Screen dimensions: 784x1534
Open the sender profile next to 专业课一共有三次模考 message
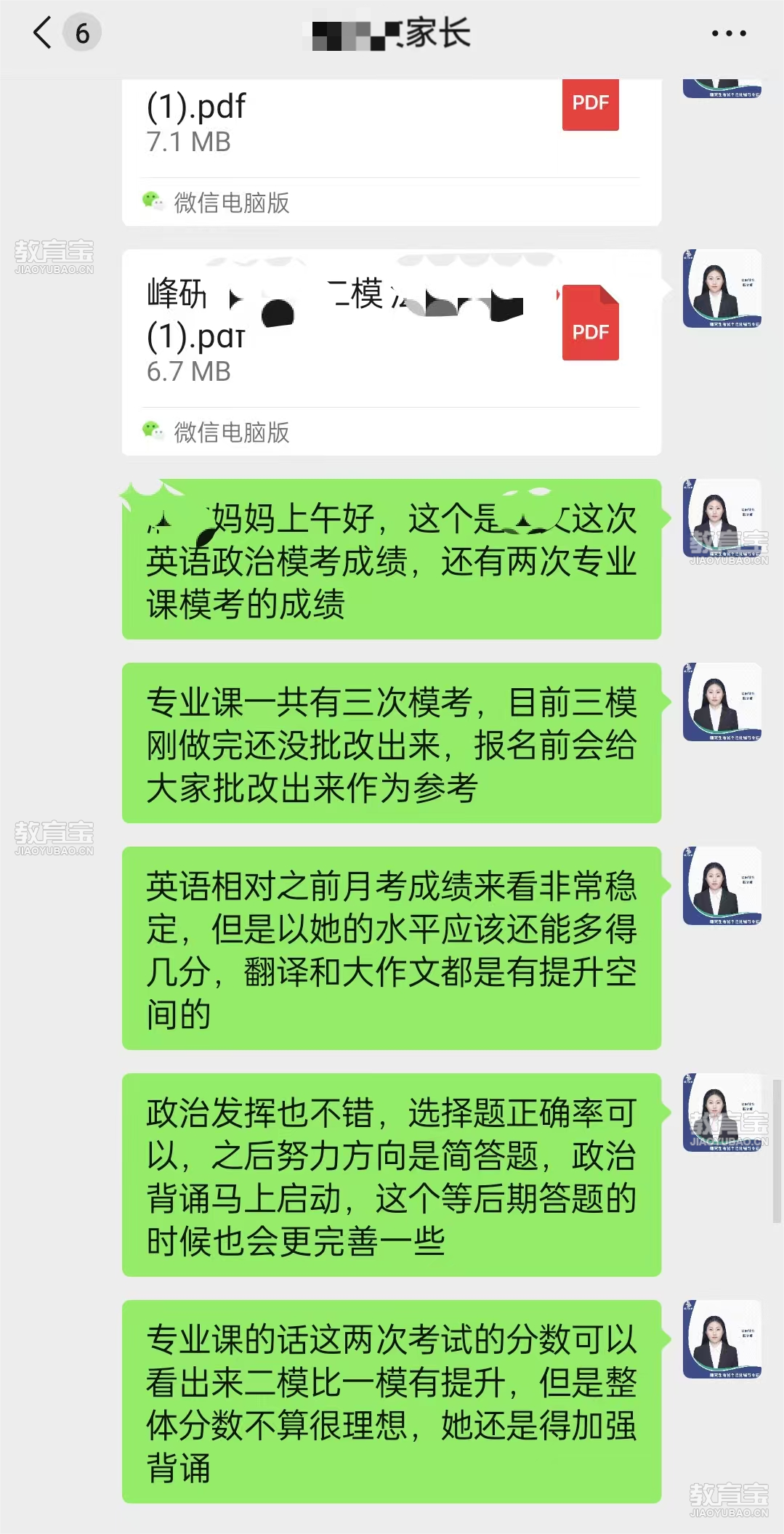coord(722,702)
